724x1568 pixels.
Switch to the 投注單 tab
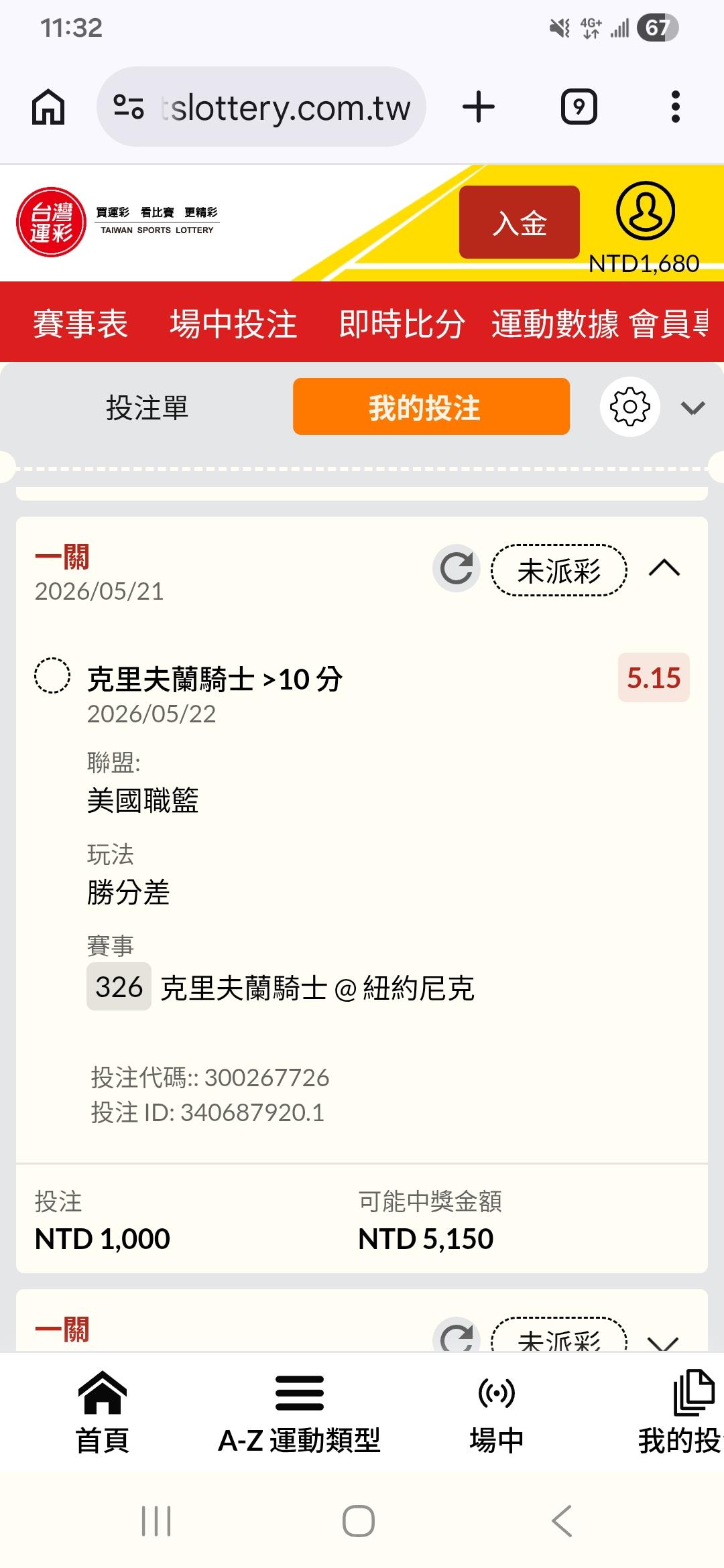[x=147, y=407]
